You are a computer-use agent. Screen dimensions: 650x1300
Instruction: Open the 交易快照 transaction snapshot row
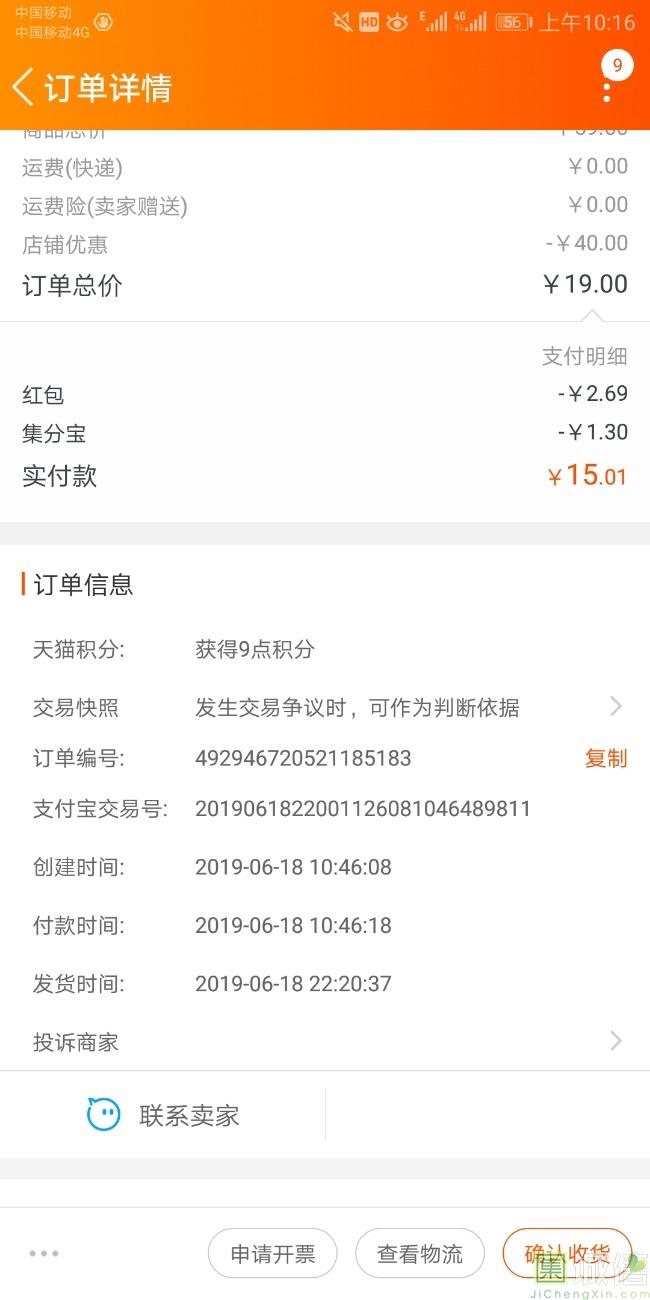pyautogui.click(x=325, y=708)
